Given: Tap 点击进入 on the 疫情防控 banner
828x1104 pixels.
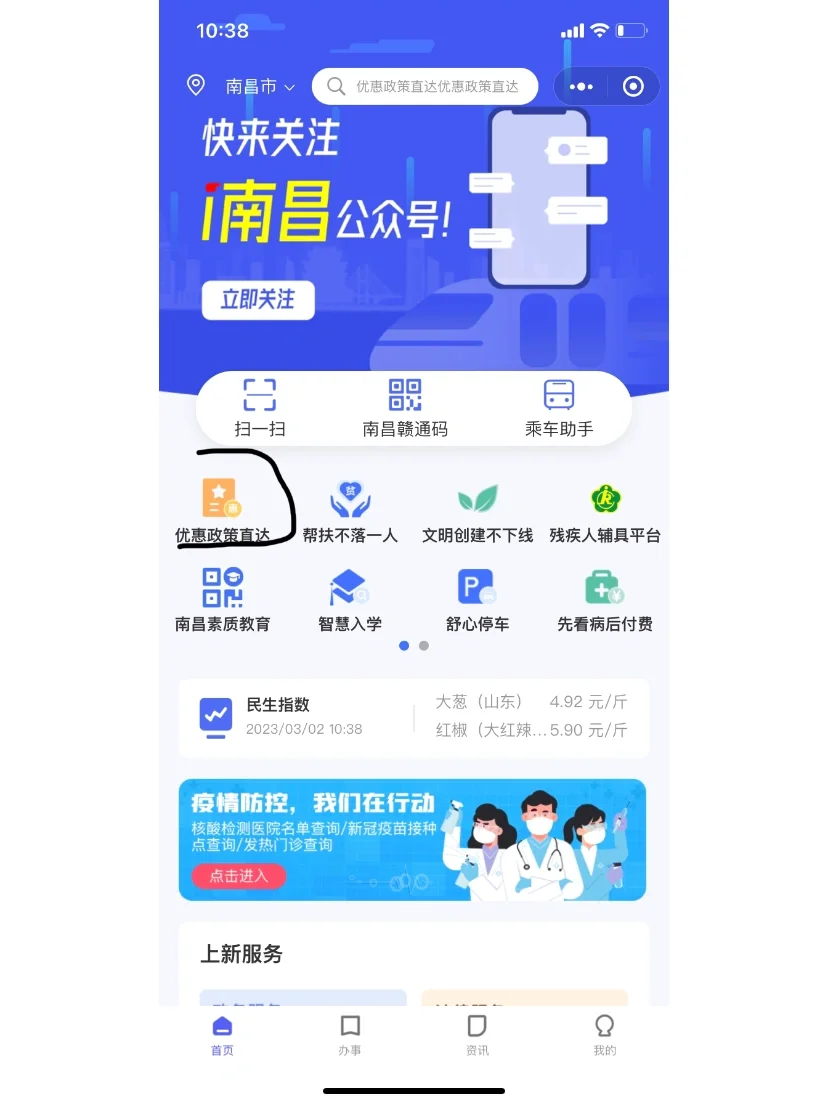Looking at the screenshot, I should (x=239, y=876).
